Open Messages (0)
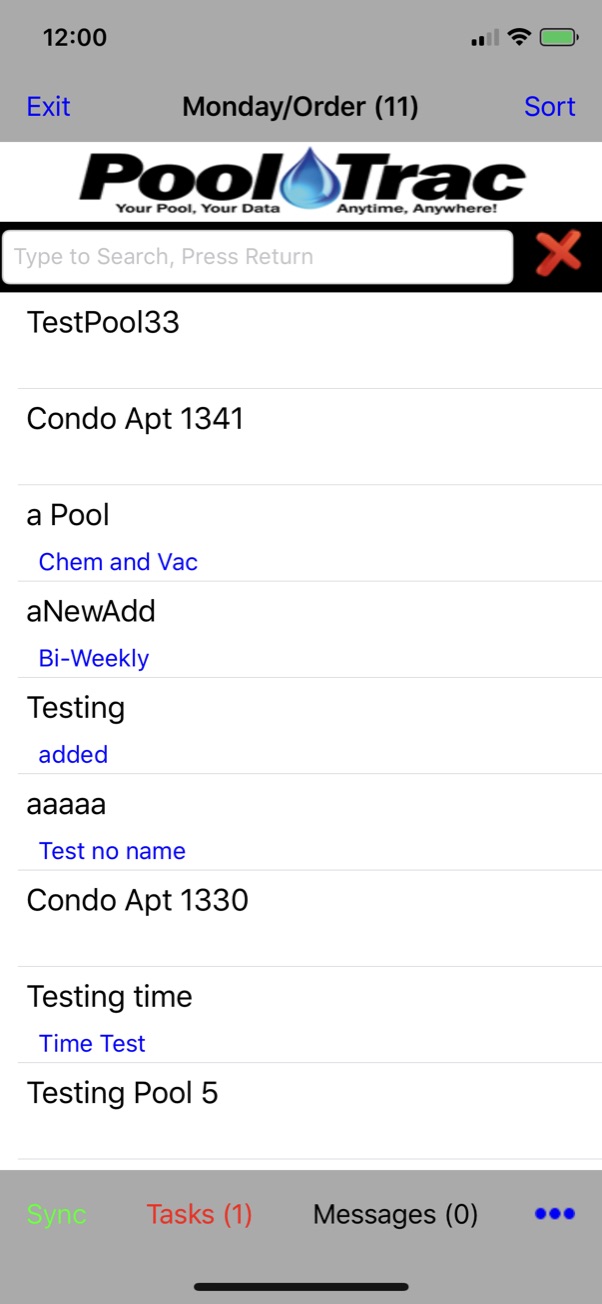Screen dimensions: 602x1304 pyautogui.click(x=395, y=1214)
